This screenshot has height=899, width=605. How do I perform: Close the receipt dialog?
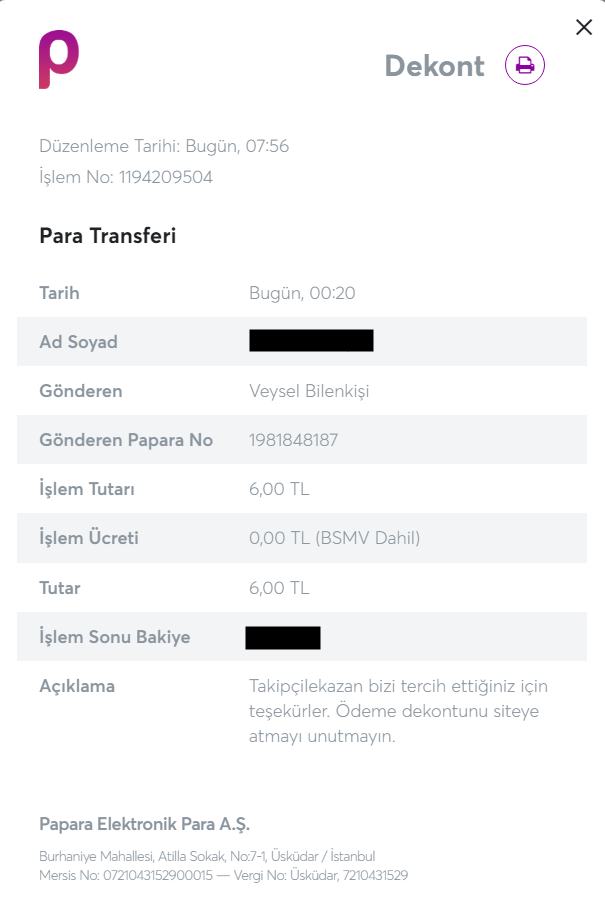click(x=584, y=28)
